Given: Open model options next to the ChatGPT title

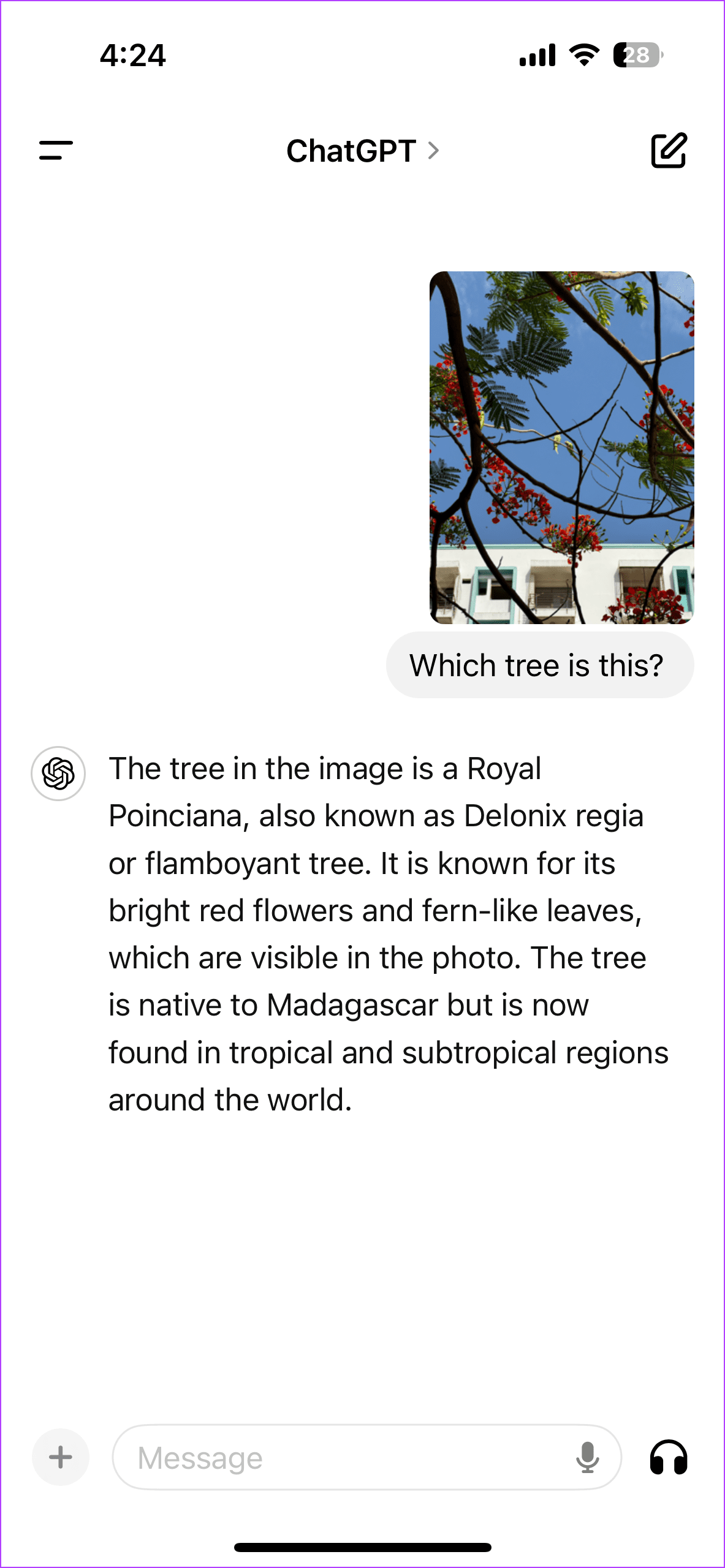Looking at the screenshot, I should (x=434, y=151).
